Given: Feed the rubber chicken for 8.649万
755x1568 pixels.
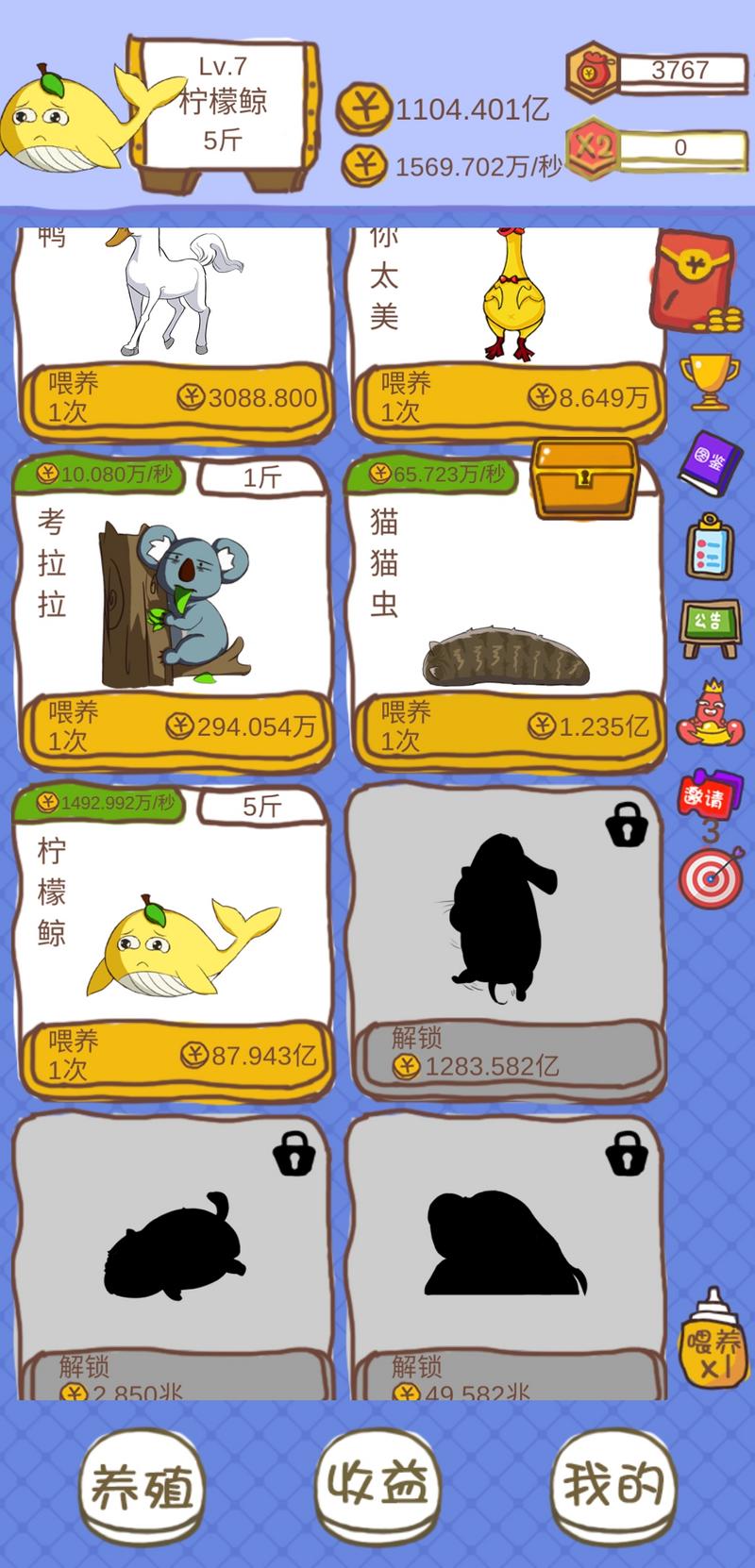Looking at the screenshot, I should [x=509, y=397].
